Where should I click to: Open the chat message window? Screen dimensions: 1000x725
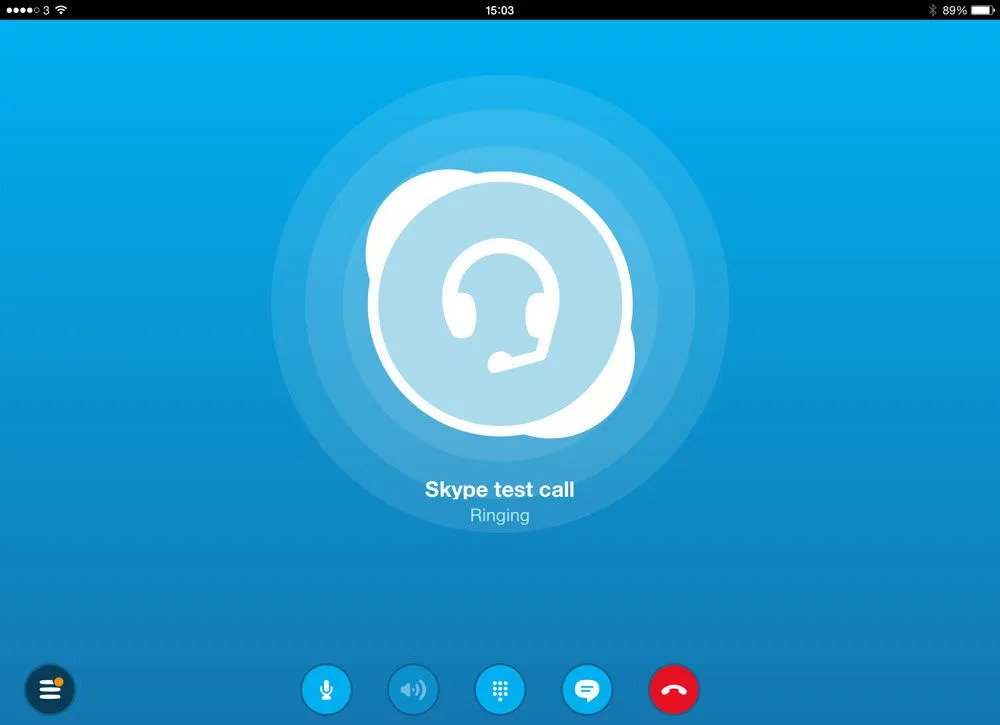587,689
